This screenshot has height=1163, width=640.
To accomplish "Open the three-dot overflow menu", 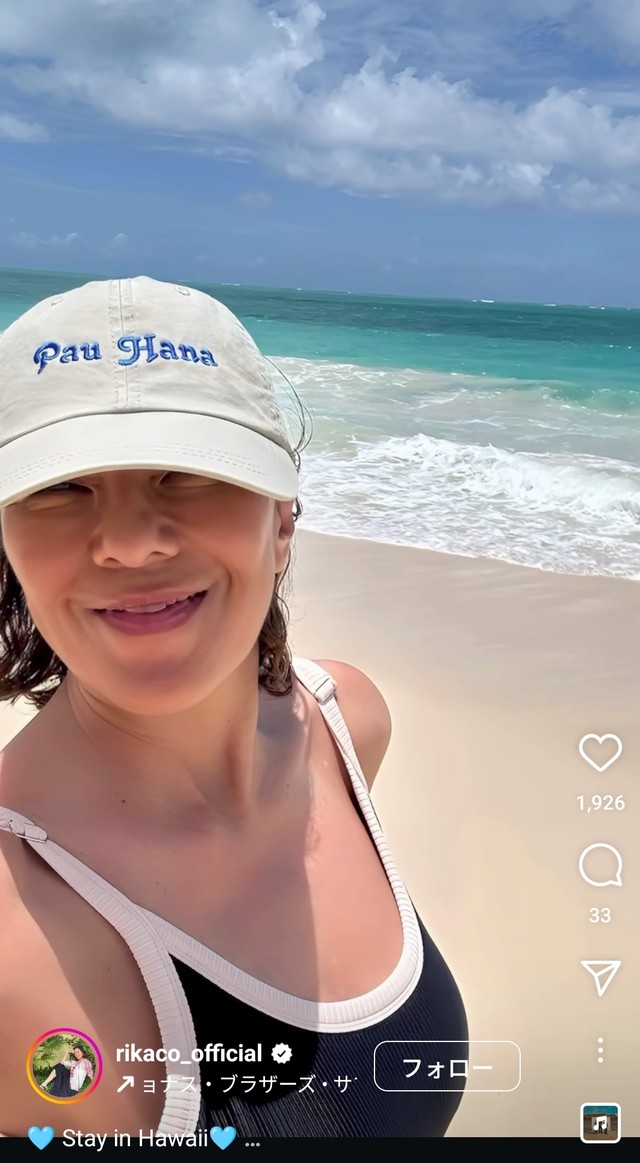I will tap(600, 1049).
